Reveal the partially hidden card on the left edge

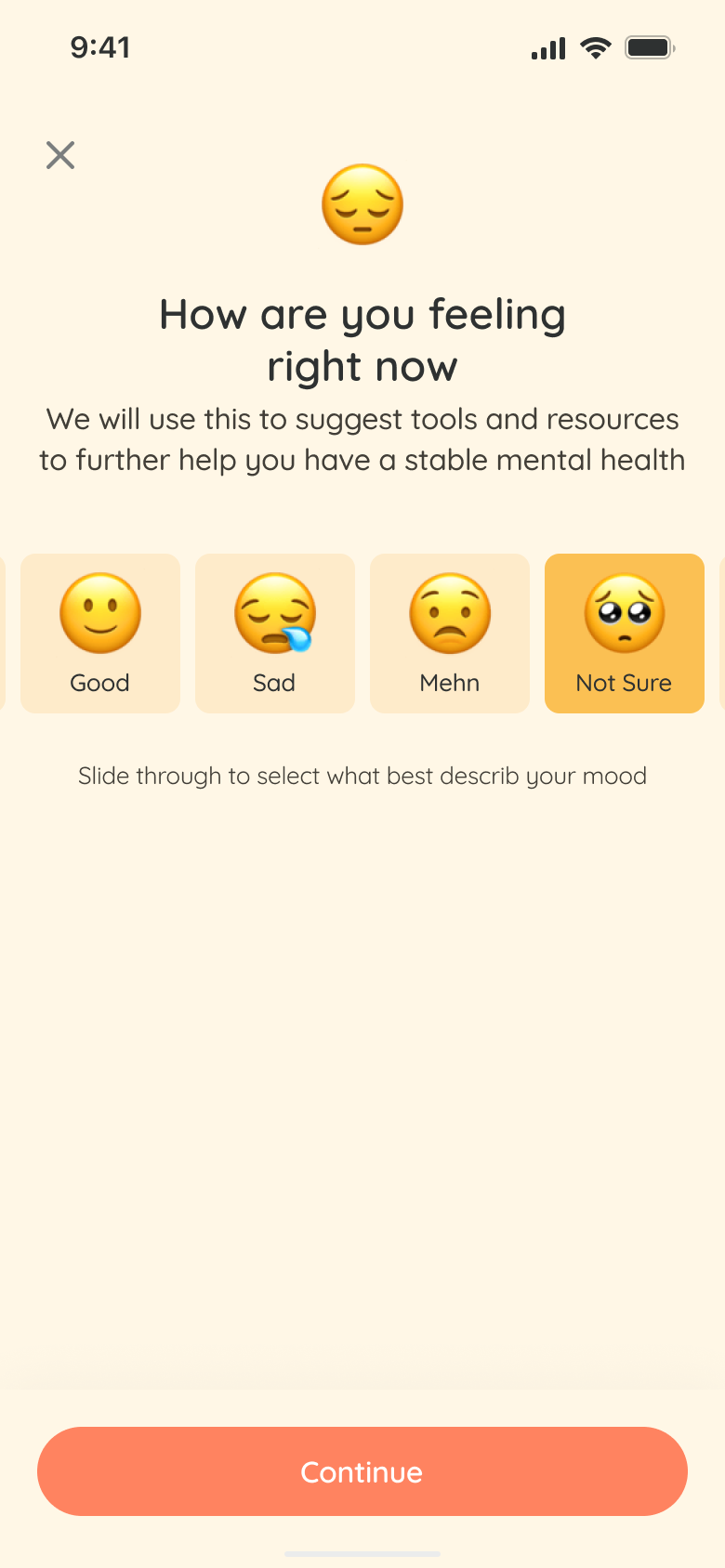4,634
